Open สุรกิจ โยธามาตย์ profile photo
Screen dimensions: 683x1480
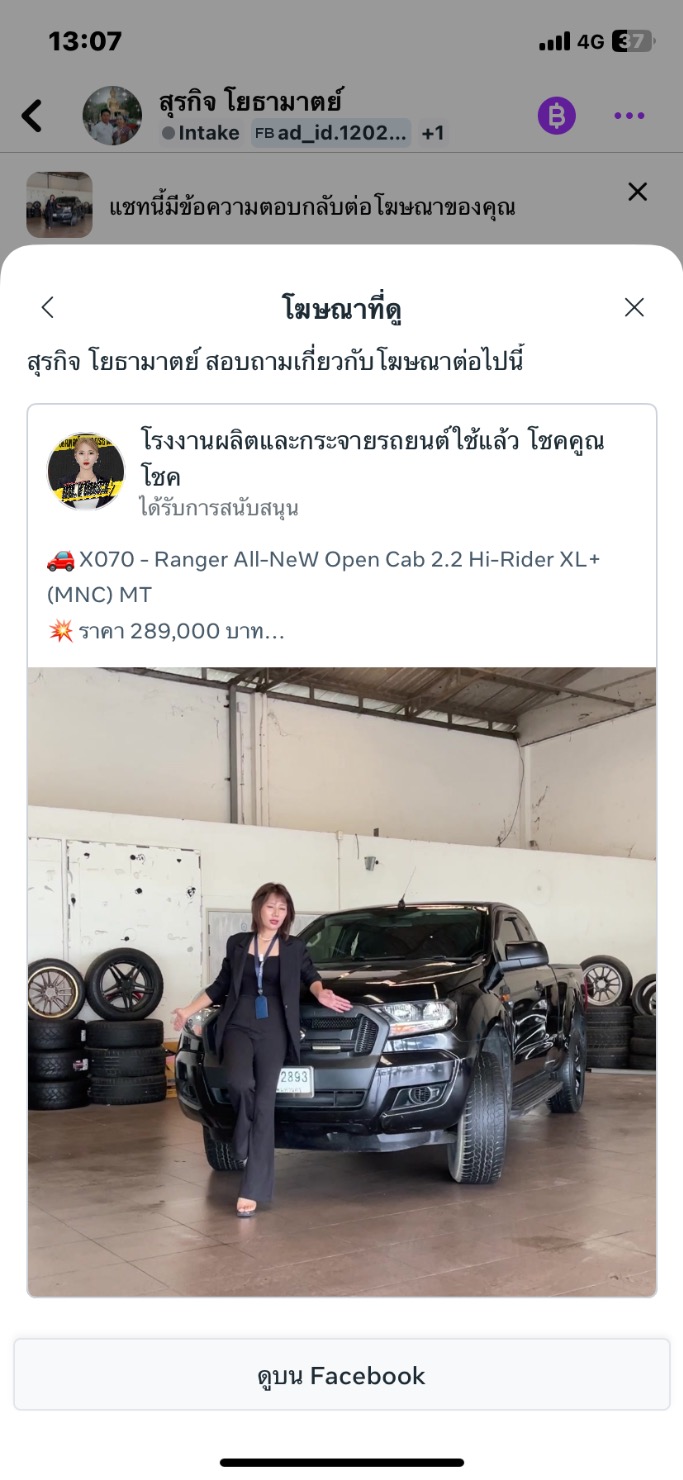(112, 116)
